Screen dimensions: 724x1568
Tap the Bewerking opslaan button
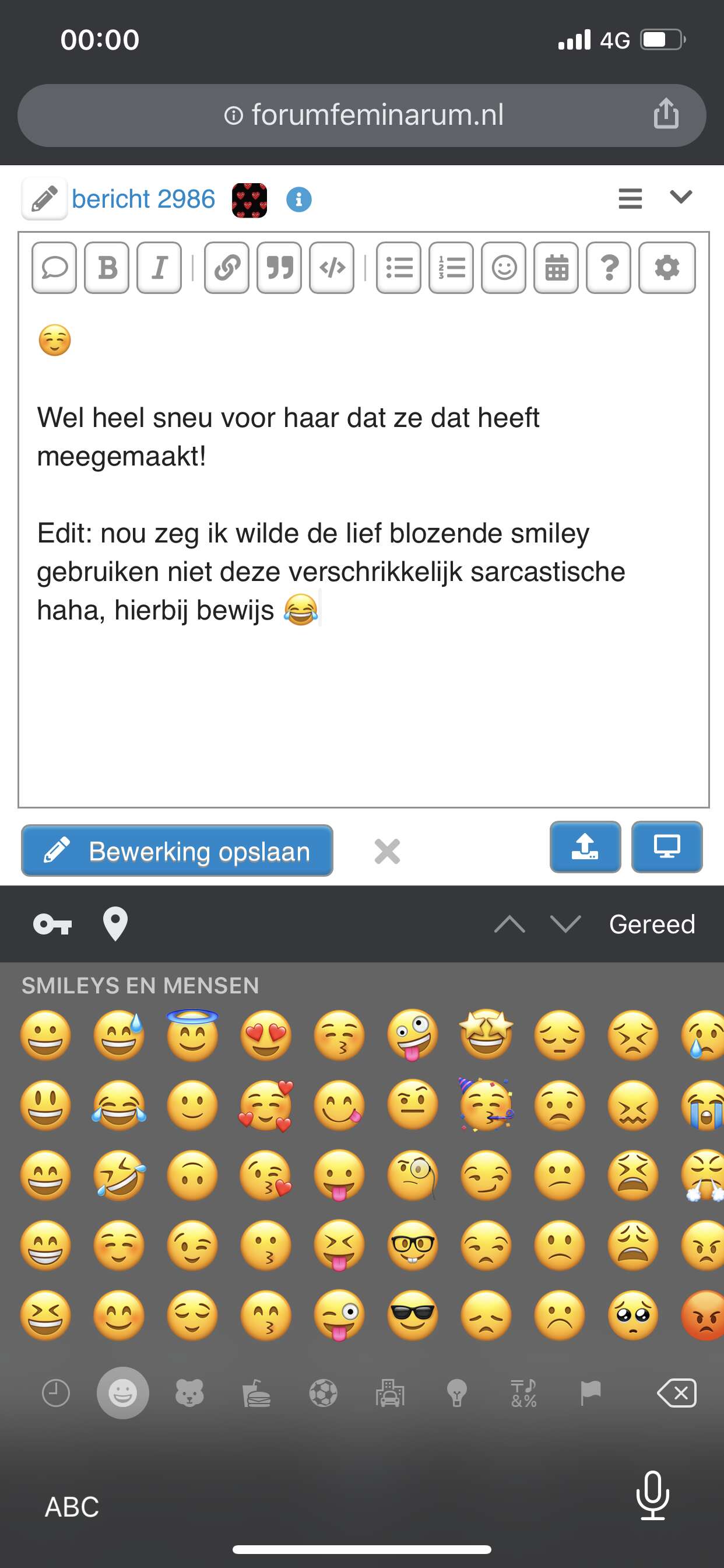177,850
